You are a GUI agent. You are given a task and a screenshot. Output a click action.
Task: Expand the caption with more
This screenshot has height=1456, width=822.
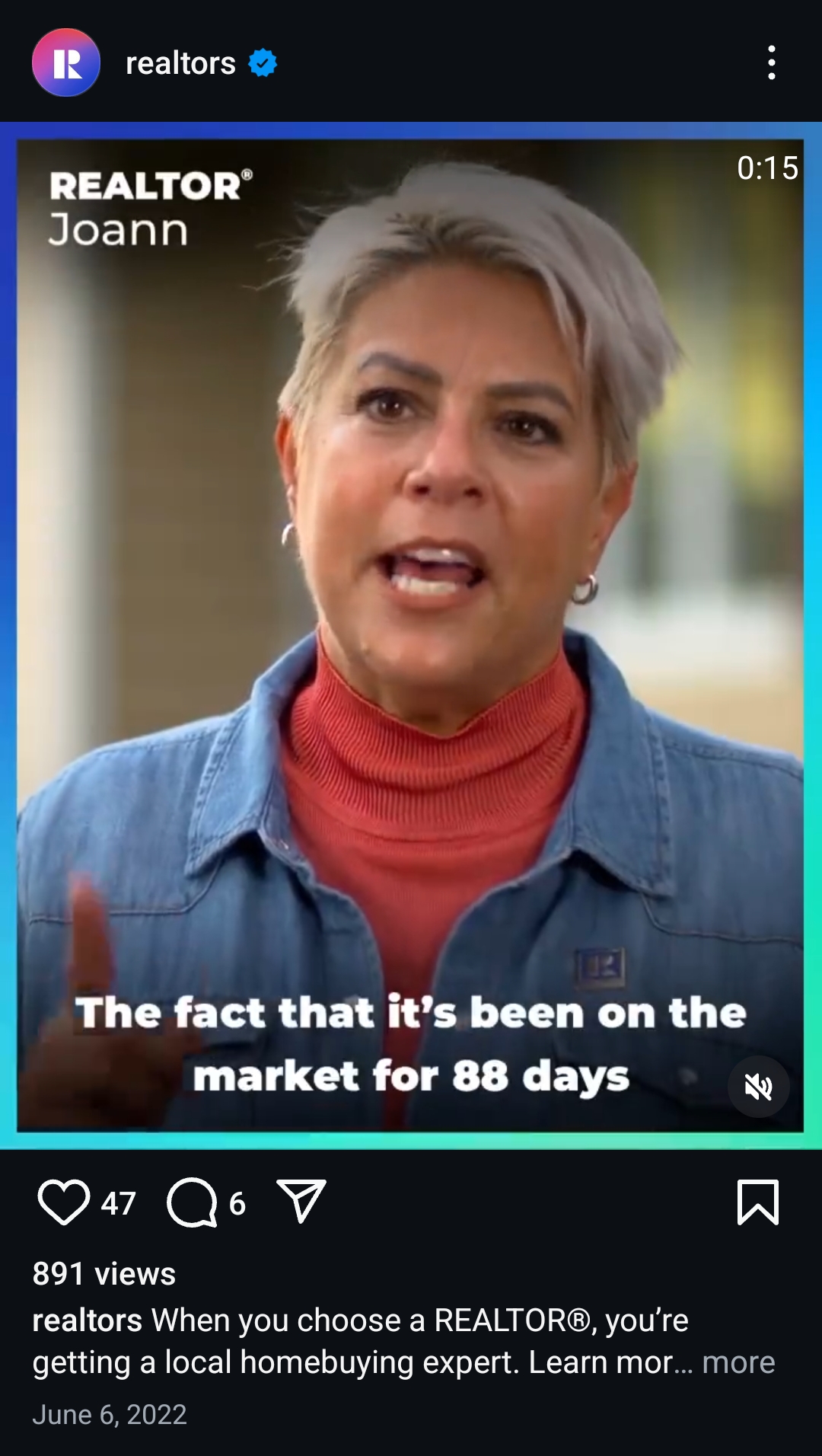point(738,1362)
